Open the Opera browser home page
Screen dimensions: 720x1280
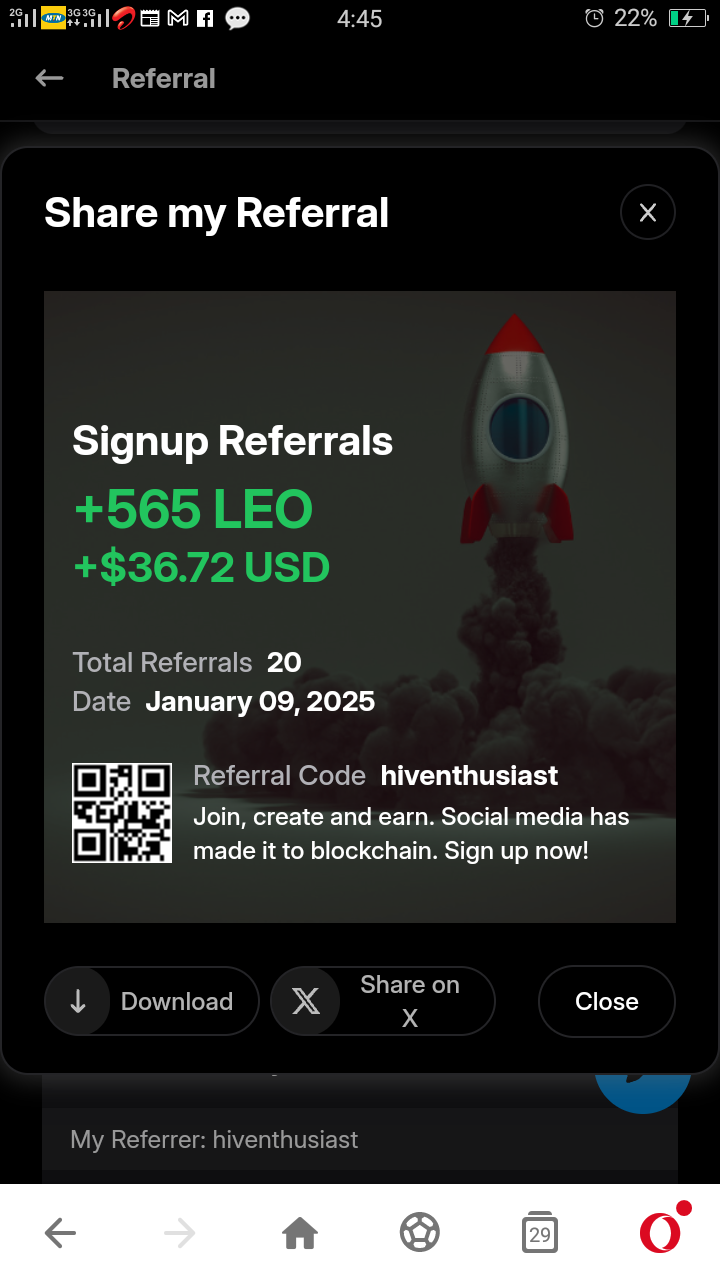point(300,1233)
